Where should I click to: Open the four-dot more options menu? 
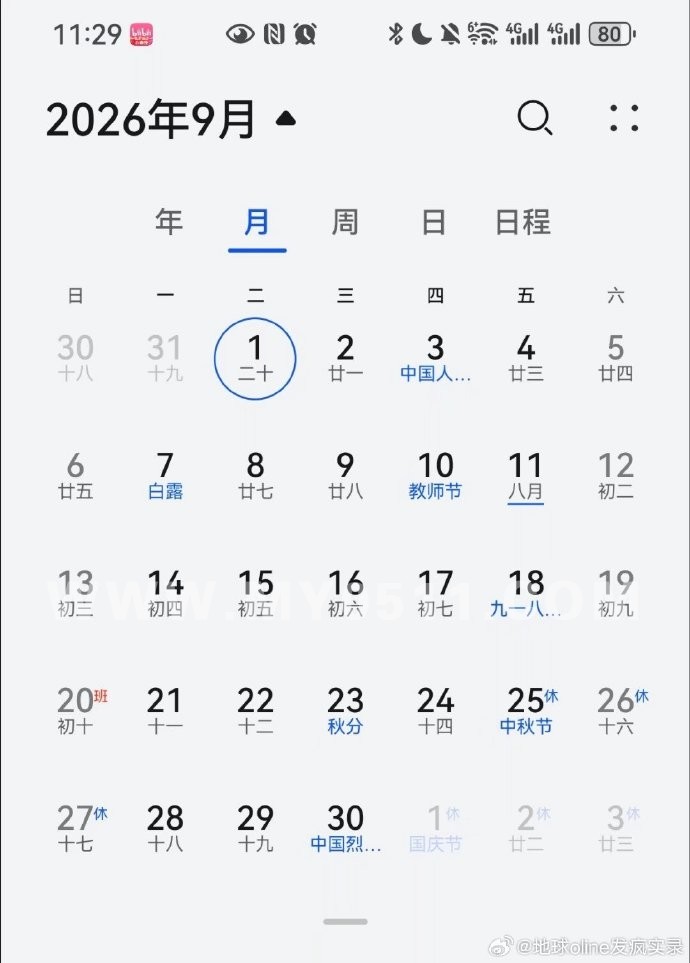[624, 118]
